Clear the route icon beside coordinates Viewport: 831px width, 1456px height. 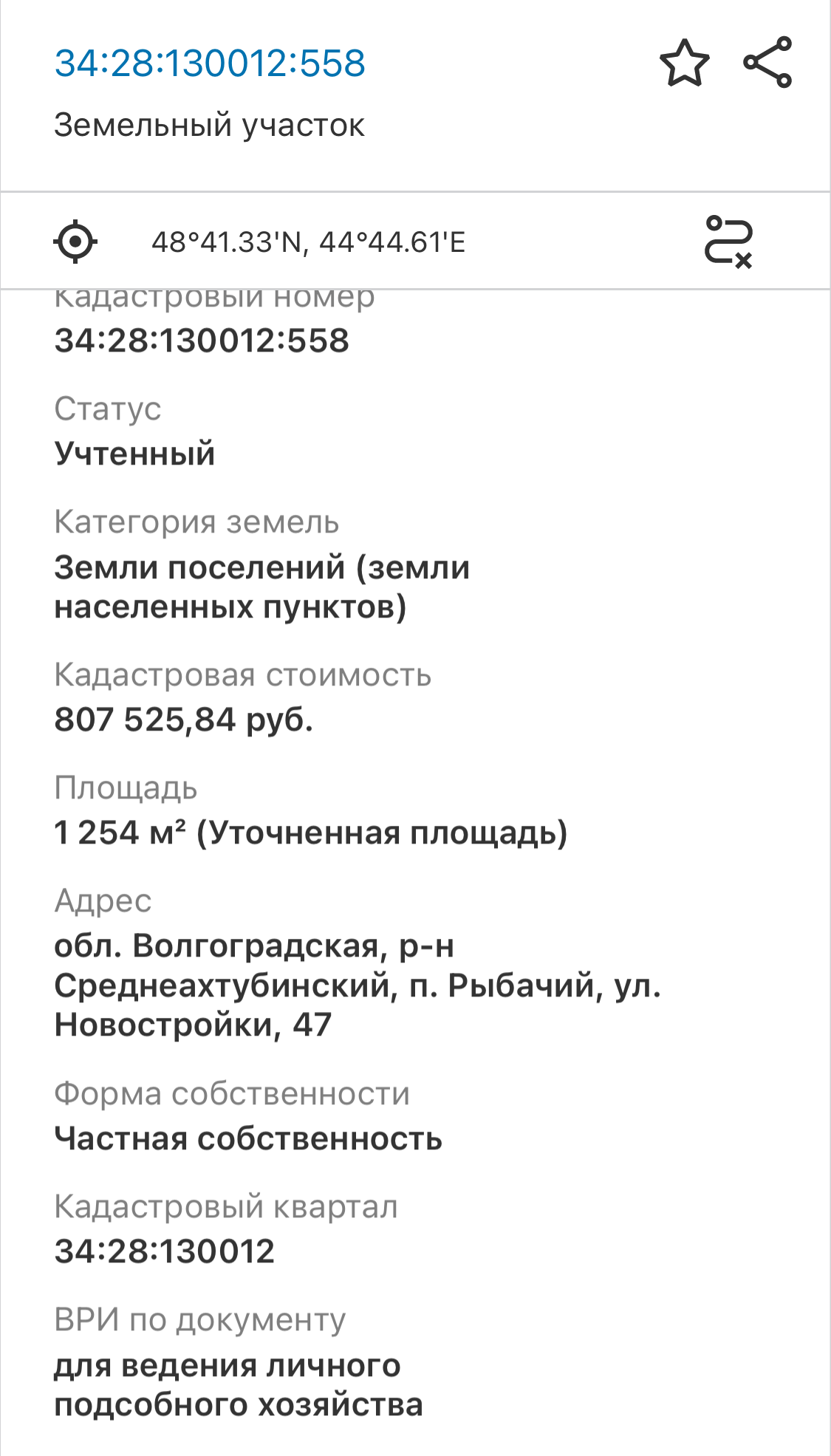[728, 242]
